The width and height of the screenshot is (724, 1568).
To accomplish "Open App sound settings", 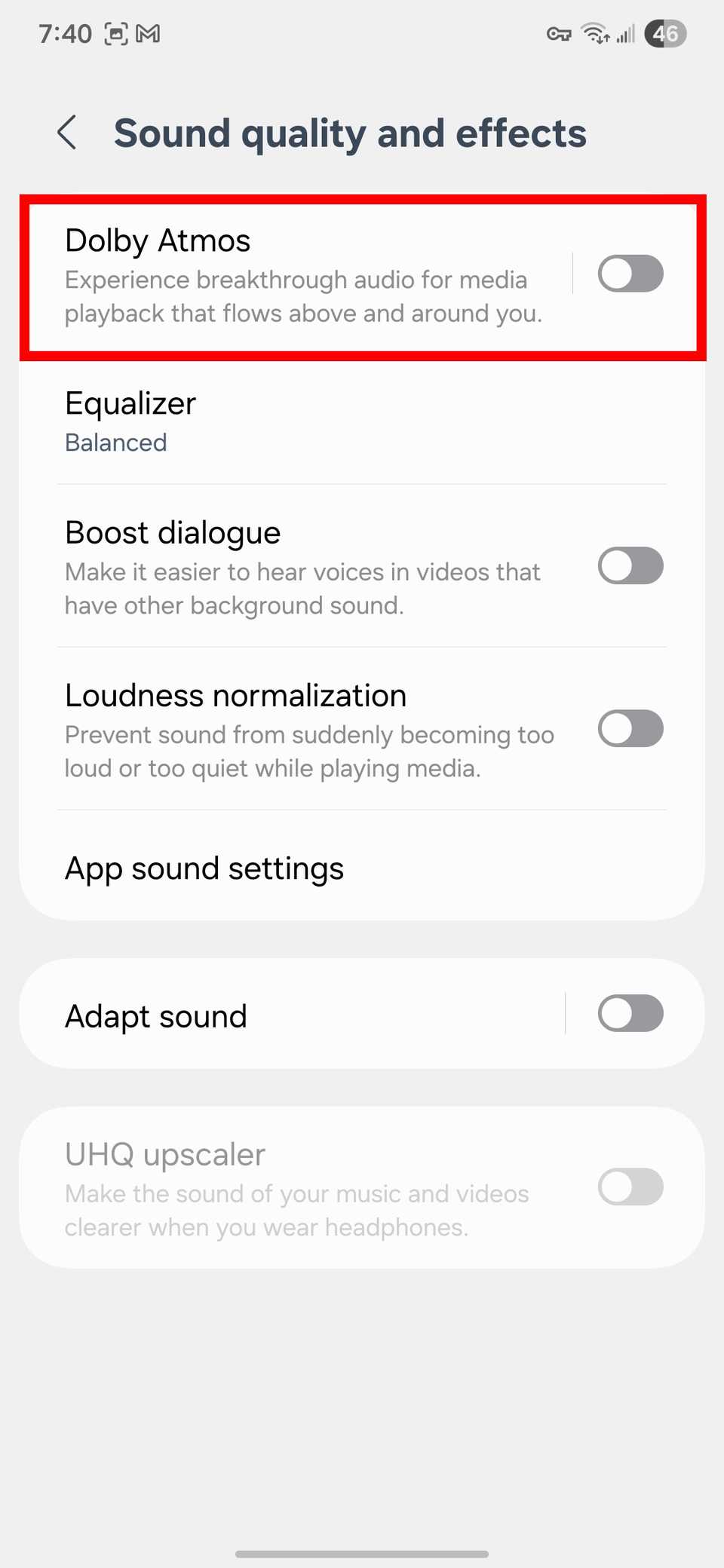I will click(x=302, y=868).
